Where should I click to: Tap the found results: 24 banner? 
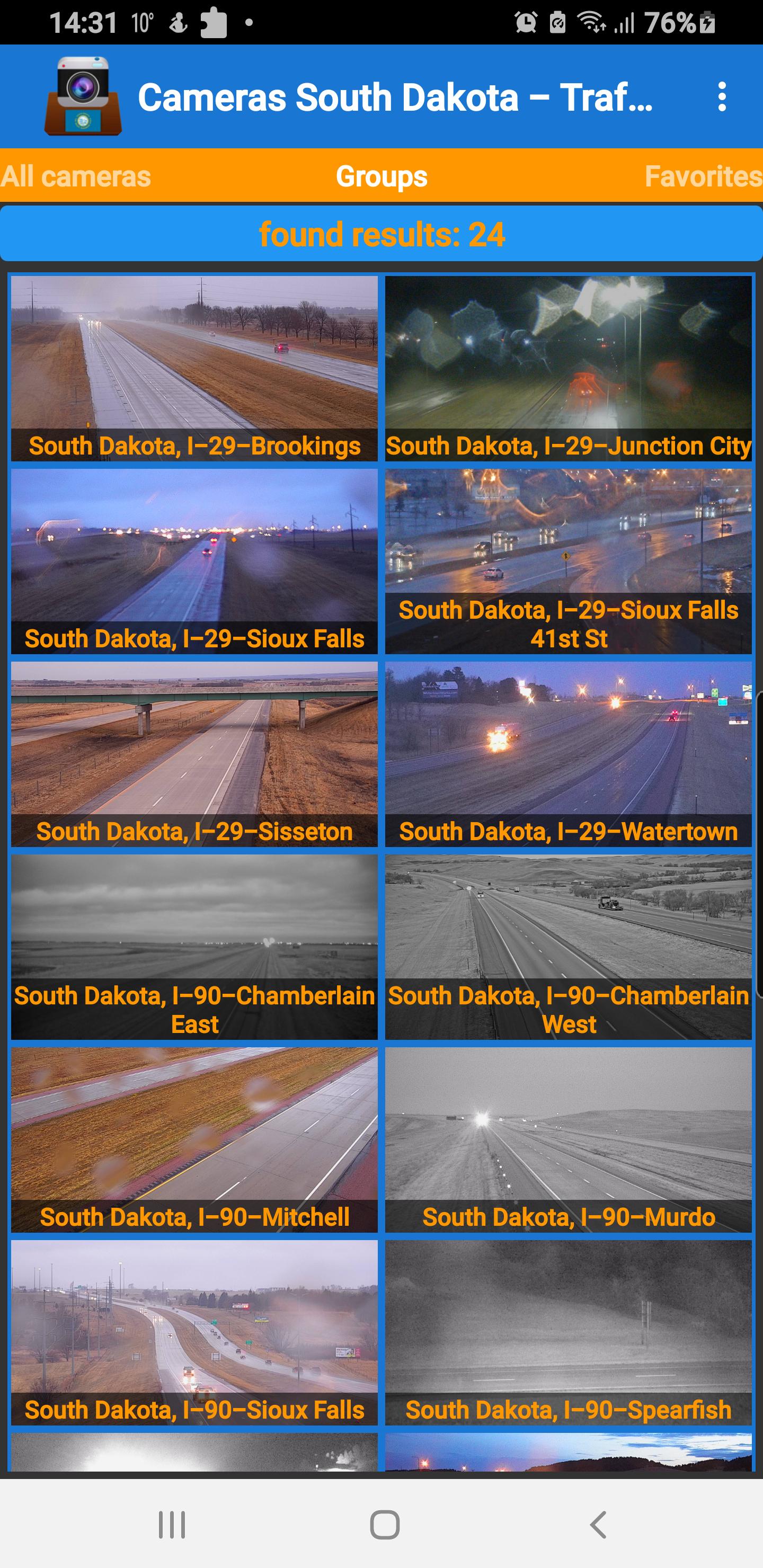tap(381, 234)
